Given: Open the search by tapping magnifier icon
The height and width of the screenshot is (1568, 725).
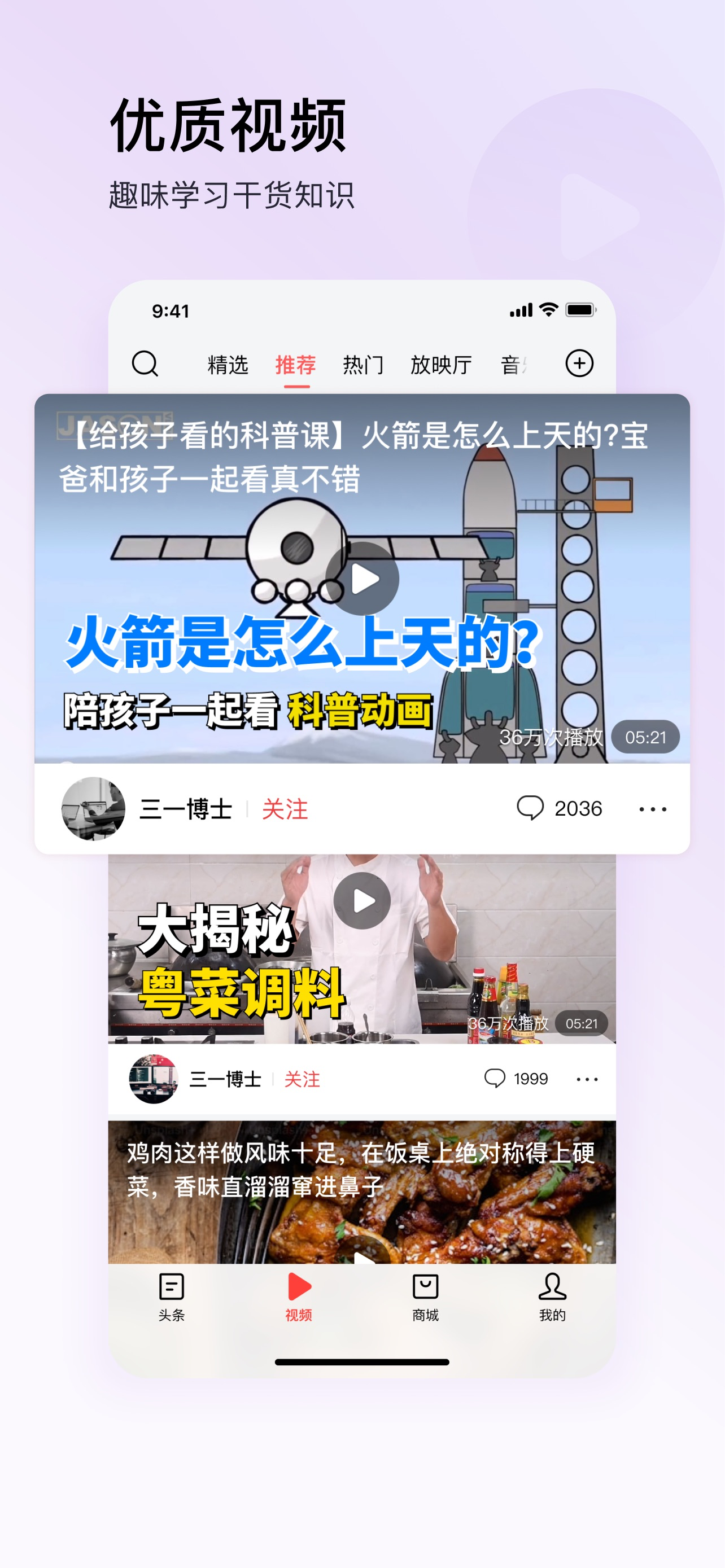Looking at the screenshot, I should (x=146, y=363).
